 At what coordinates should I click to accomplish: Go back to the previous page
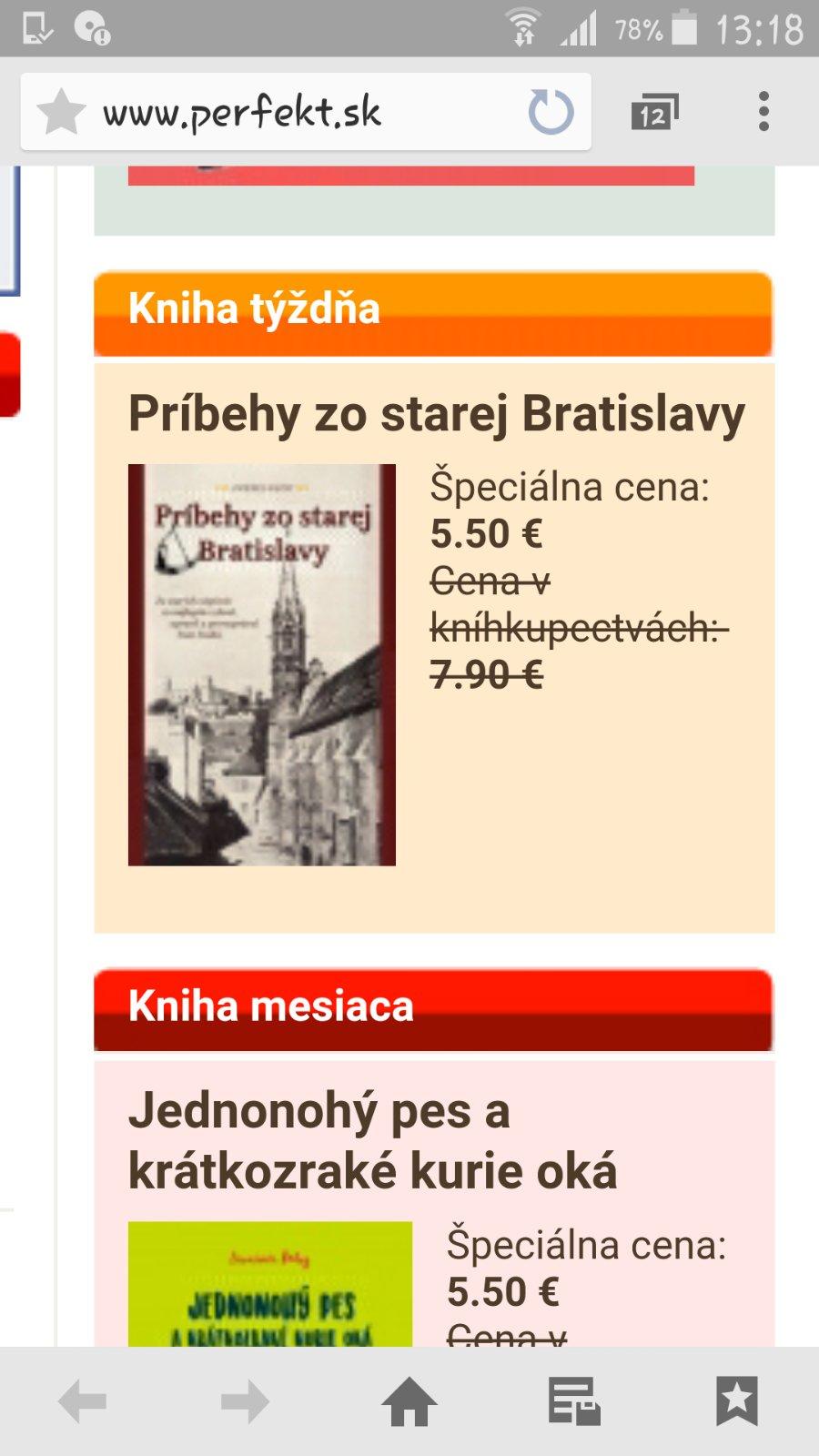pos(82,1401)
